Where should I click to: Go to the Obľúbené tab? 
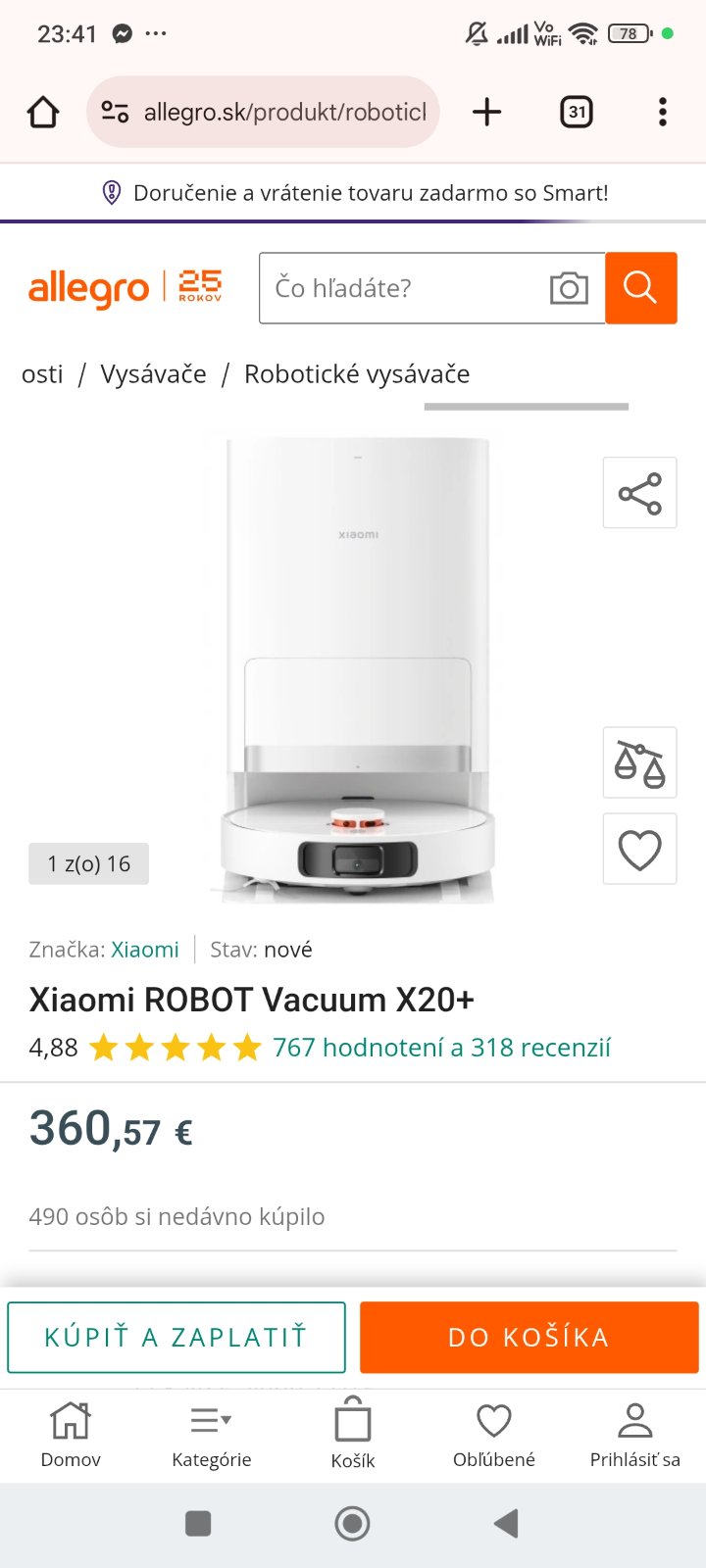click(x=494, y=1433)
